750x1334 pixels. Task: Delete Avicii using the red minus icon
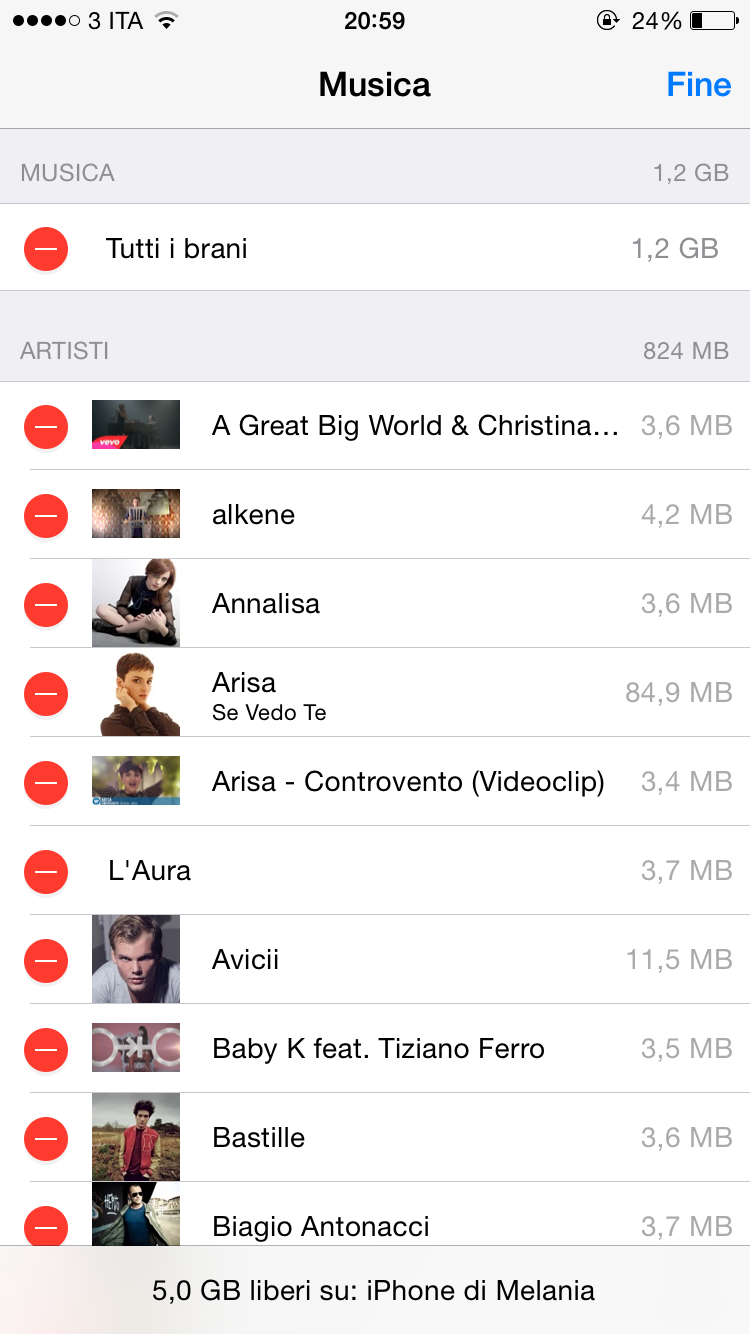point(46,960)
